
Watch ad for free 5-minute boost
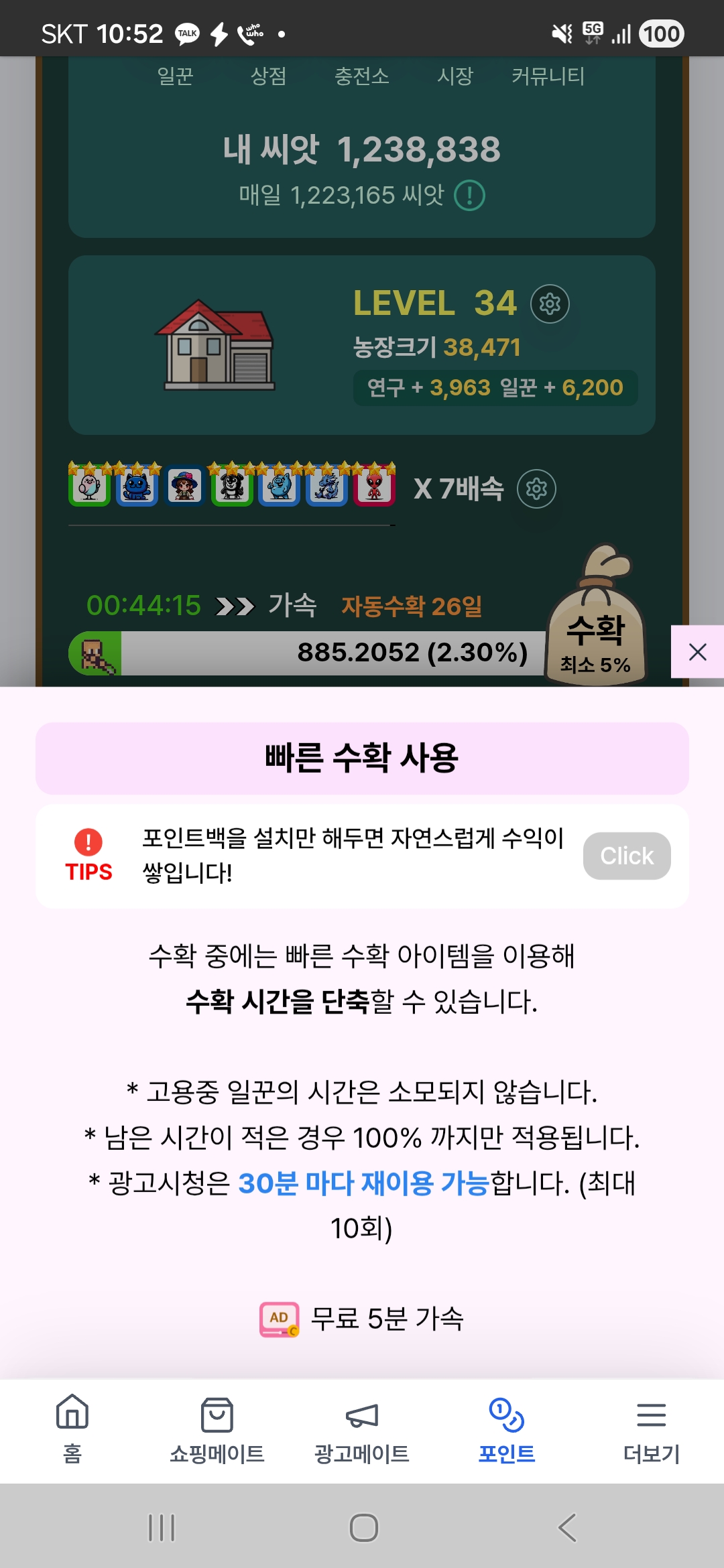tap(362, 1319)
